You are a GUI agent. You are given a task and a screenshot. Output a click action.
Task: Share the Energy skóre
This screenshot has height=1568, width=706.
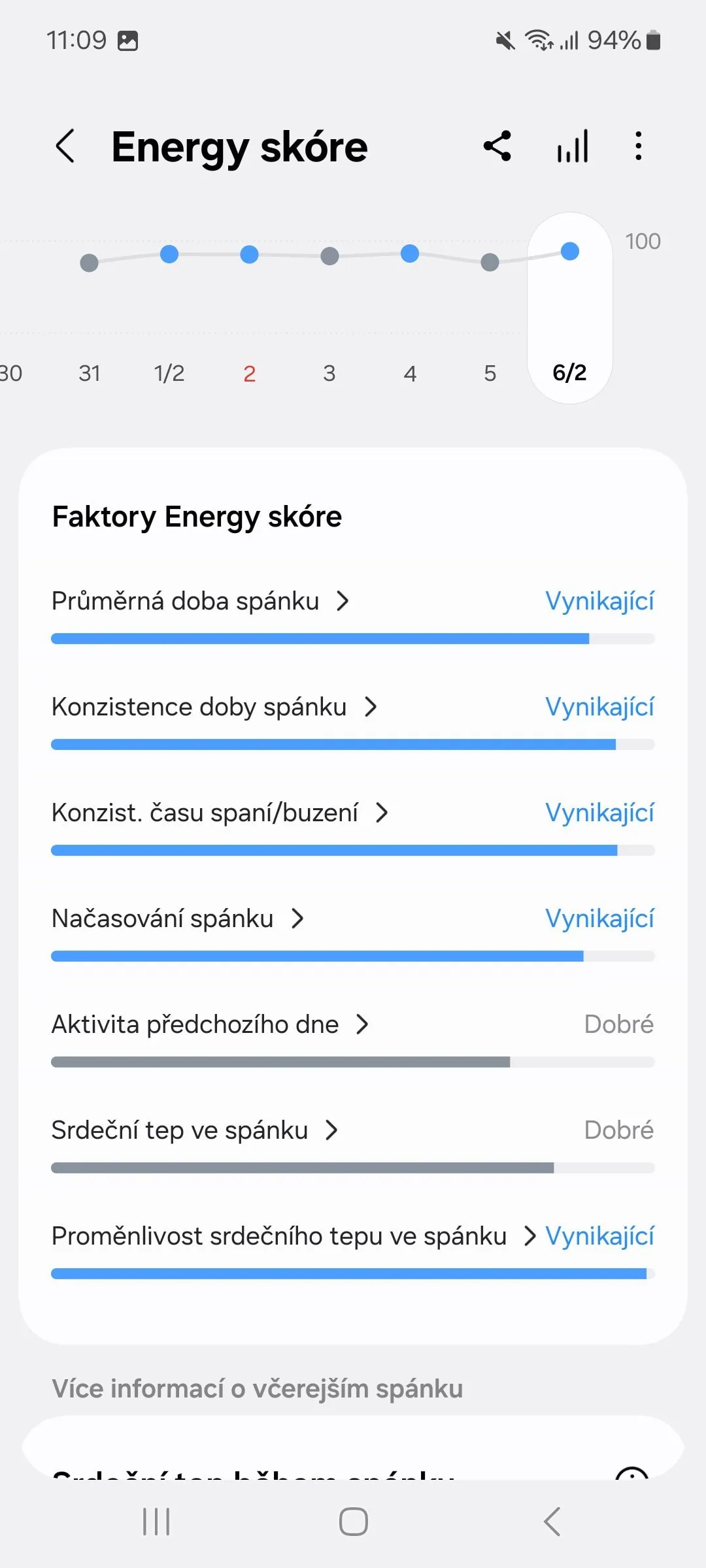pos(497,146)
